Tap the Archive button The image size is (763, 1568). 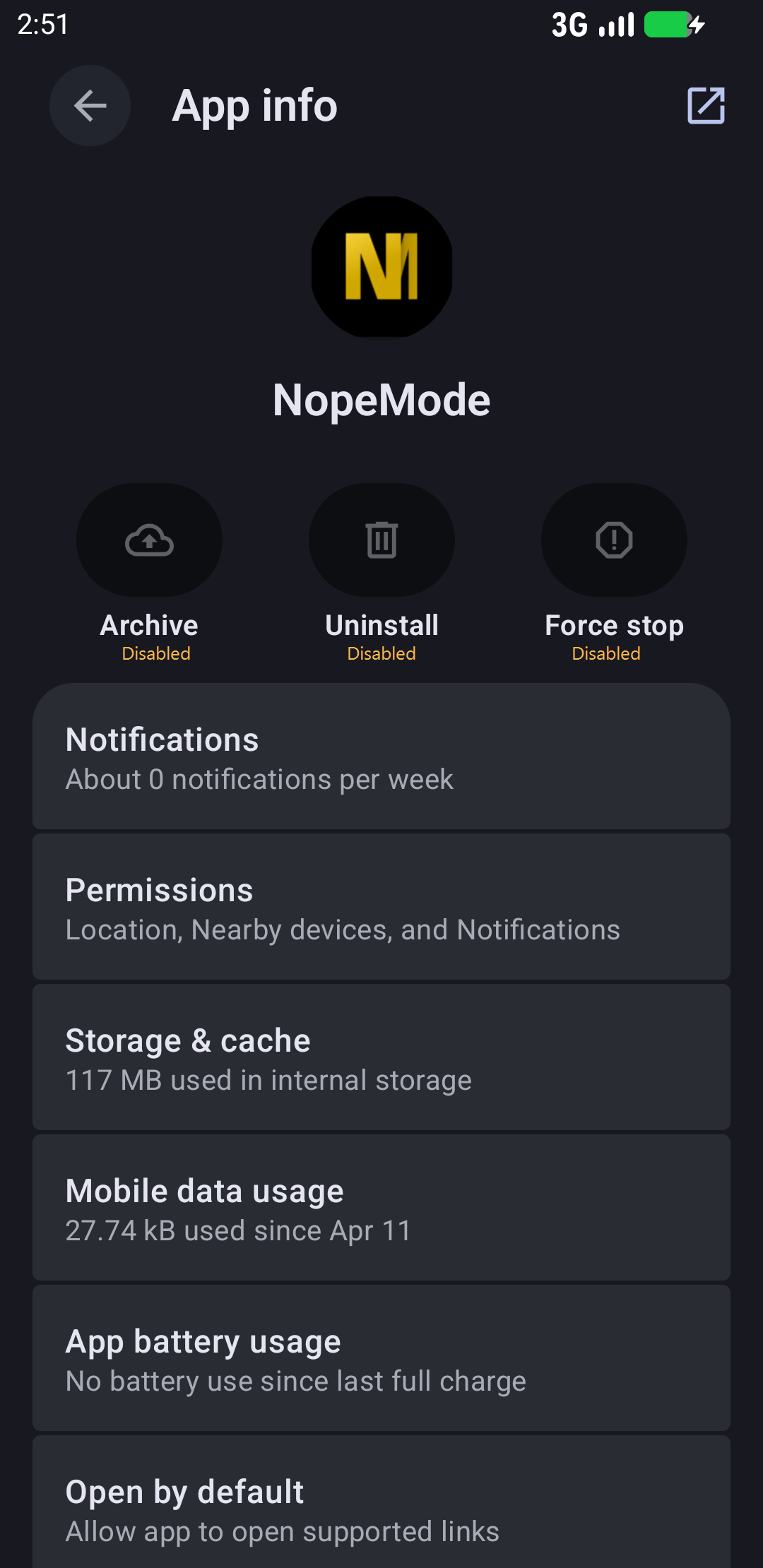click(x=149, y=541)
